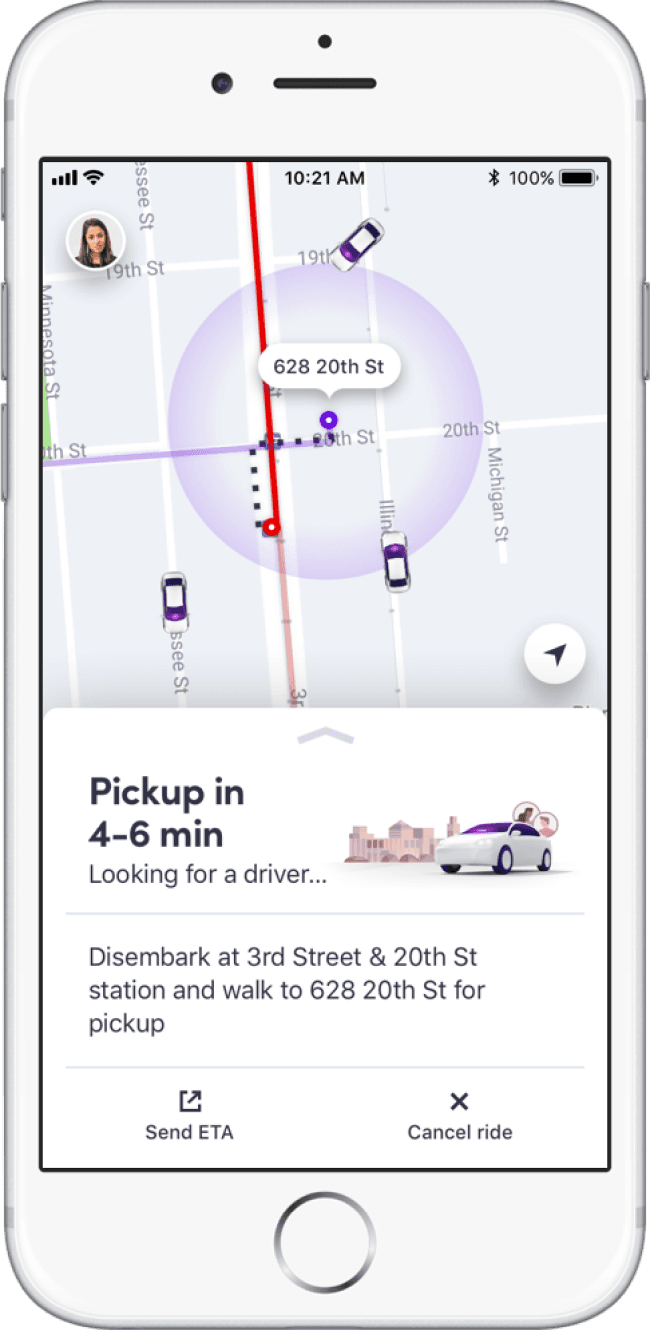
Task: Cancel the ride
Action: tap(459, 1115)
